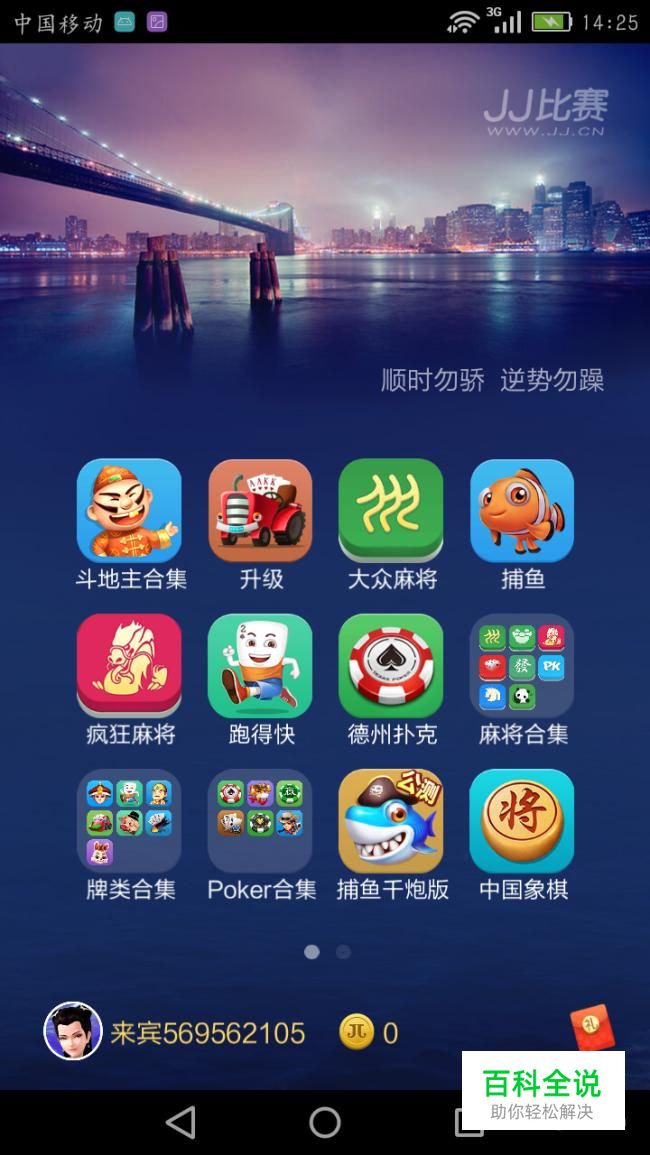Open the Poker合集 folder
Screen dimensions: 650x1155
click(260, 820)
